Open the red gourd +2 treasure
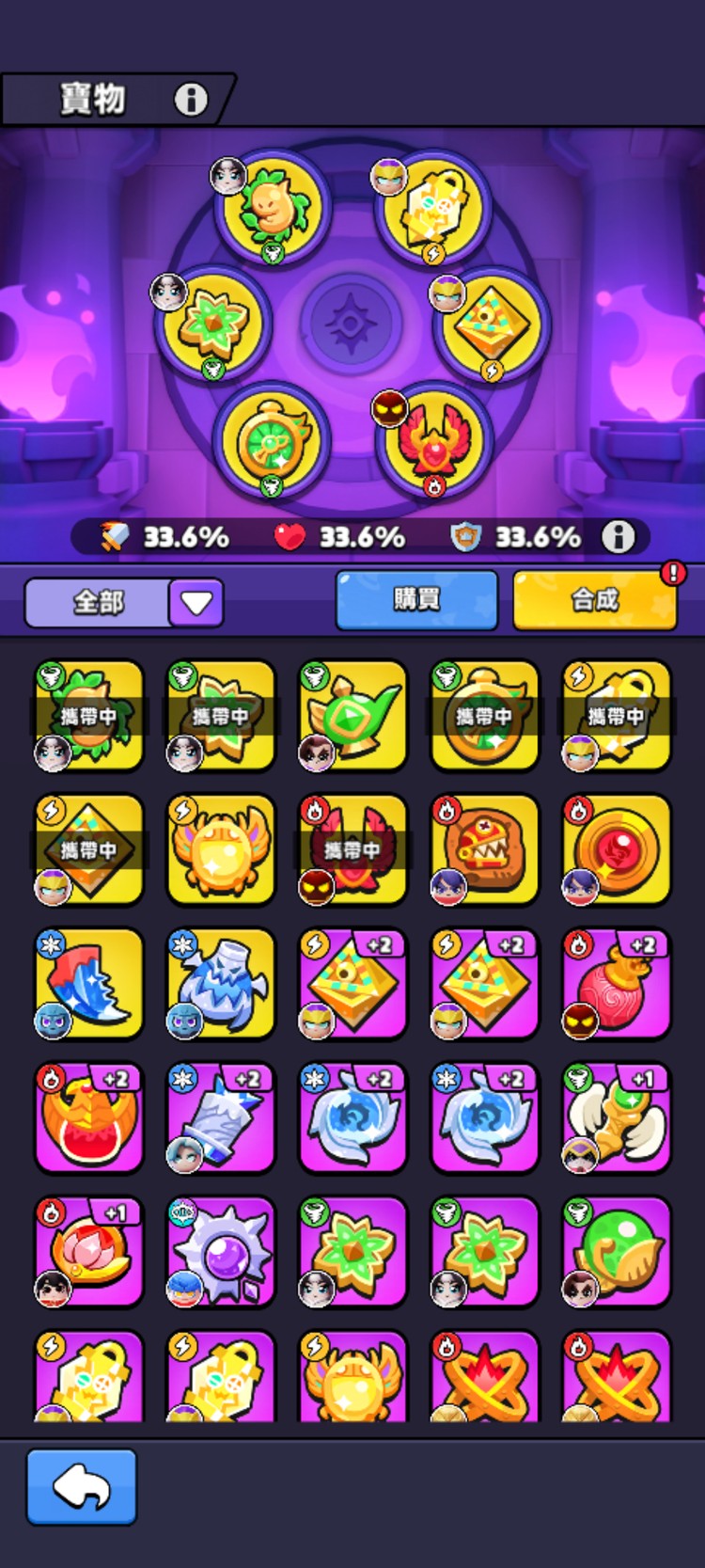Screen dimensions: 705x1568 pos(616,984)
